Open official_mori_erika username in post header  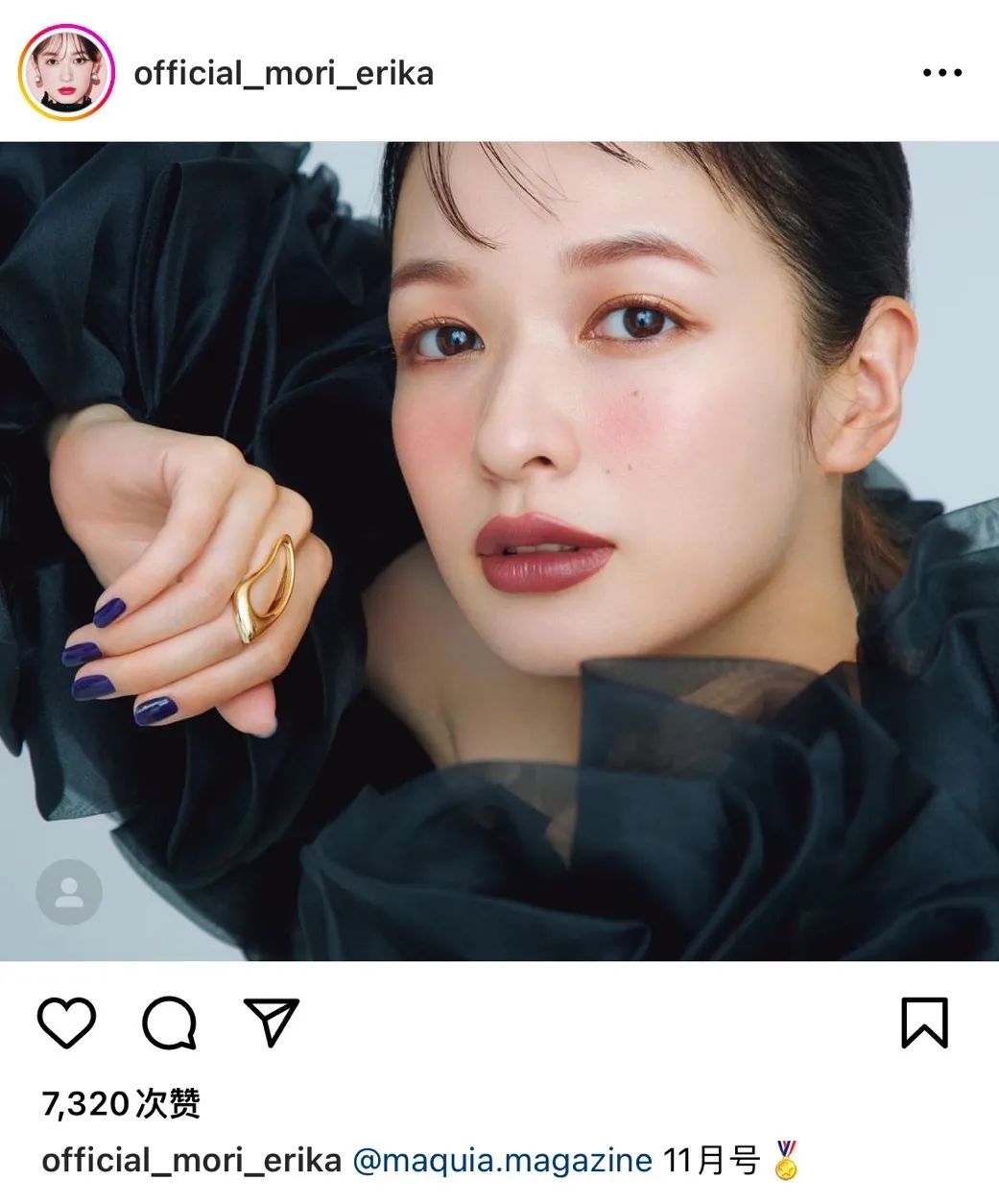pyautogui.click(x=283, y=73)
